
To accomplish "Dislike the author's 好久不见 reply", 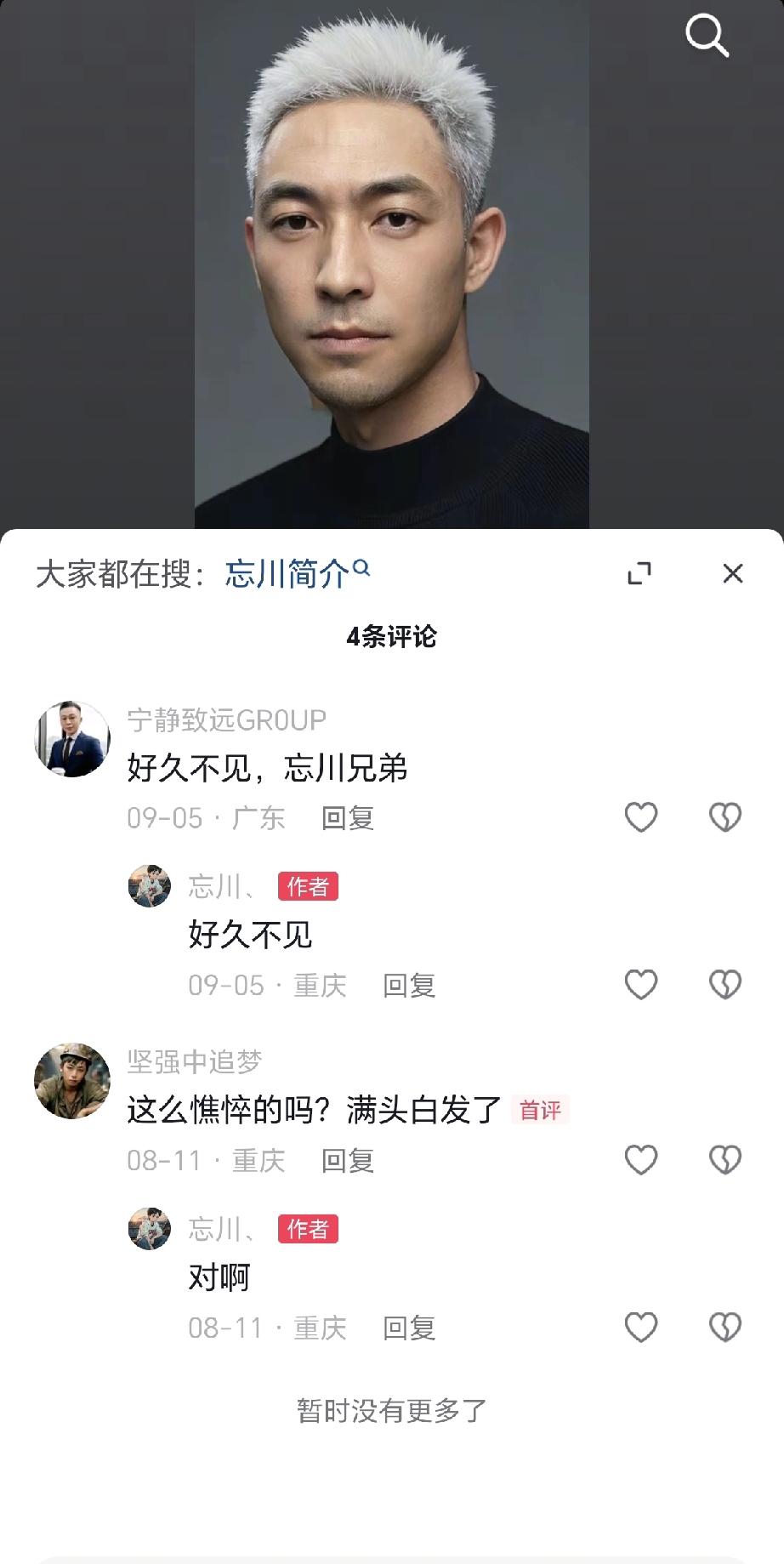I will click(724, 985).
